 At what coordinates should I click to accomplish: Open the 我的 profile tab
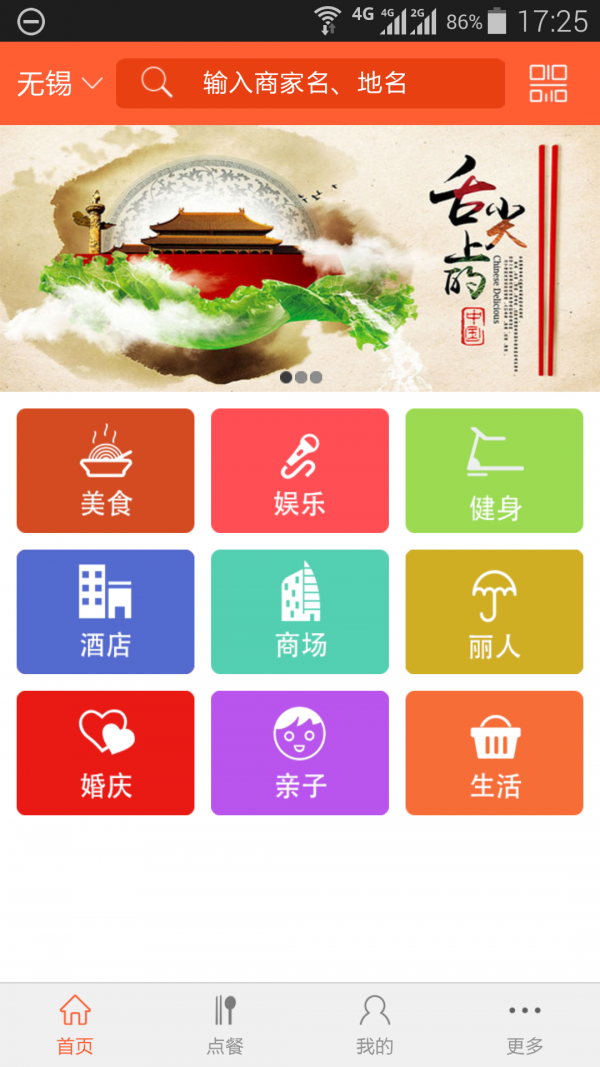click(375, 1025)
